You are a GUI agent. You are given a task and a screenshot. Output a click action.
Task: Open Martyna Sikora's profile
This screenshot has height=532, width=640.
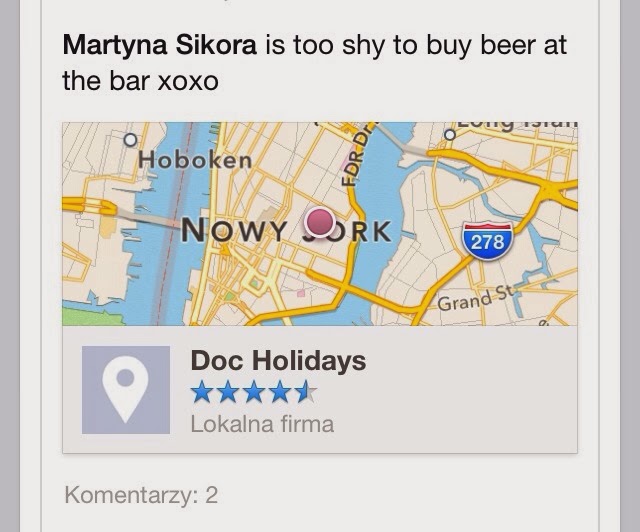160,45
